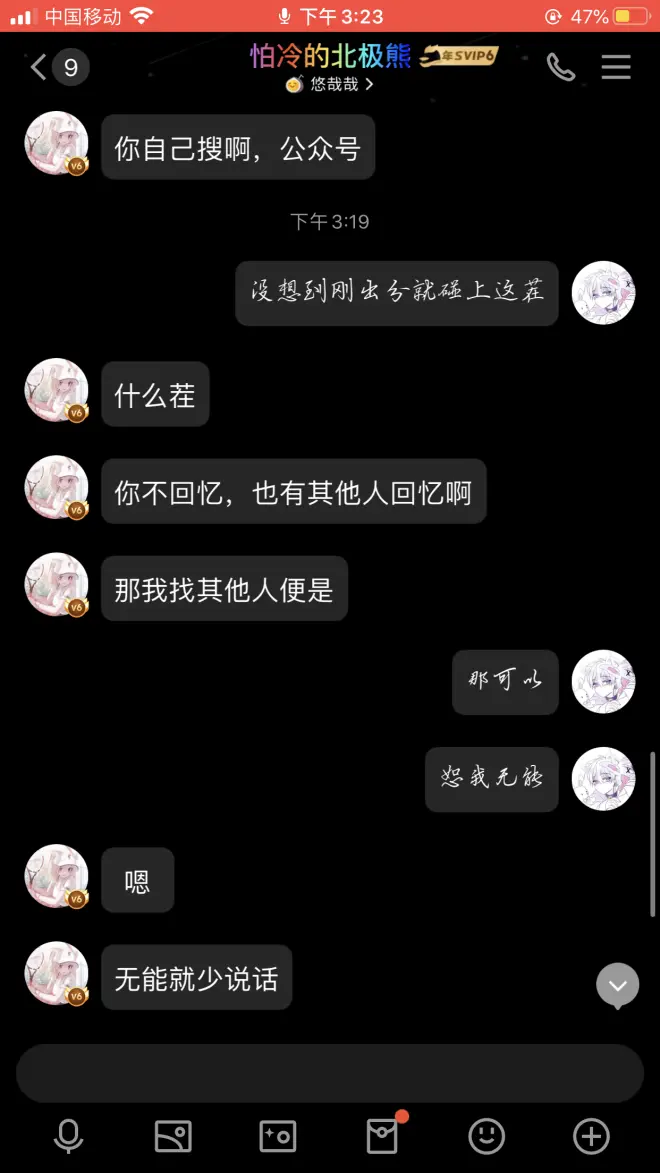Open more attachment options with plus

tap(591, 1136)
